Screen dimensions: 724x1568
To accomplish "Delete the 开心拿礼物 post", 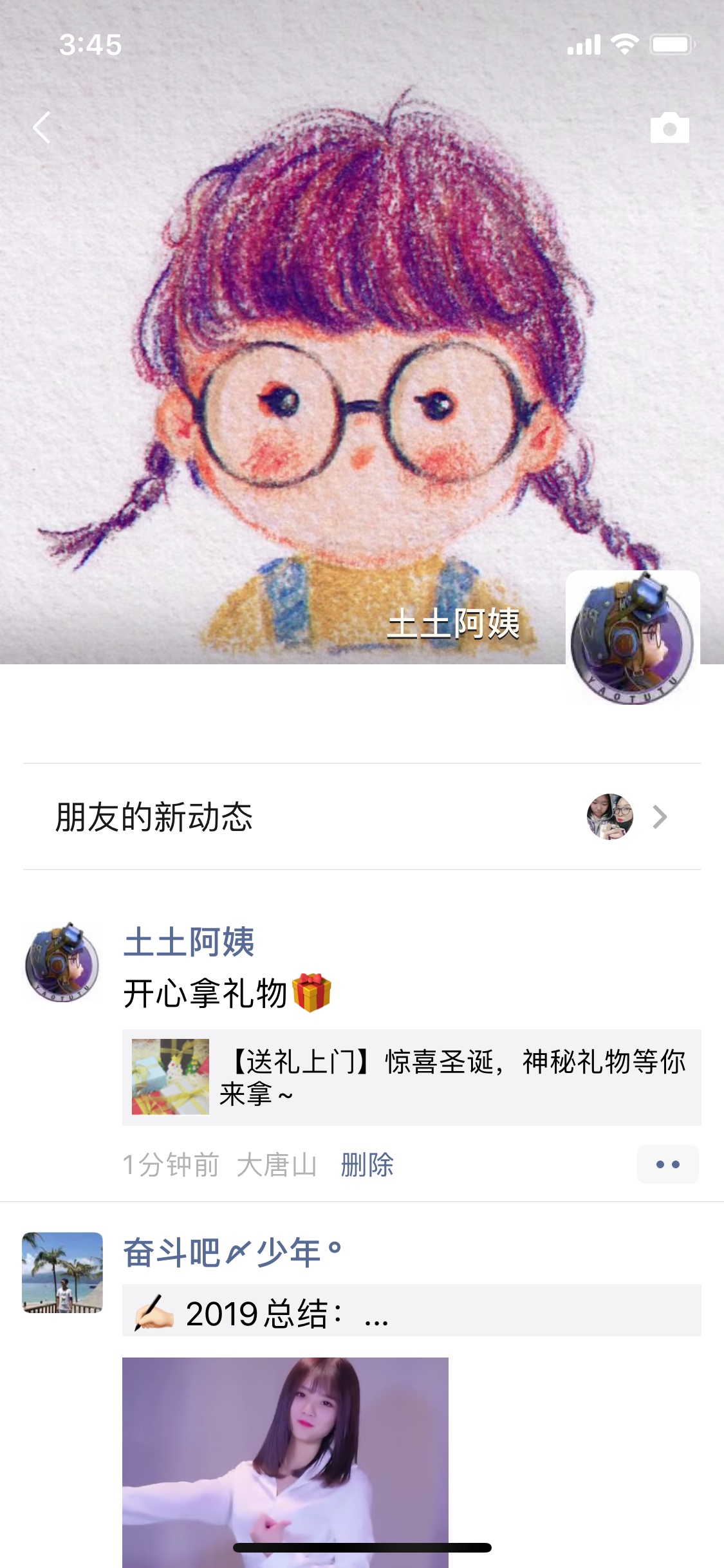I will pos(367,1164).
